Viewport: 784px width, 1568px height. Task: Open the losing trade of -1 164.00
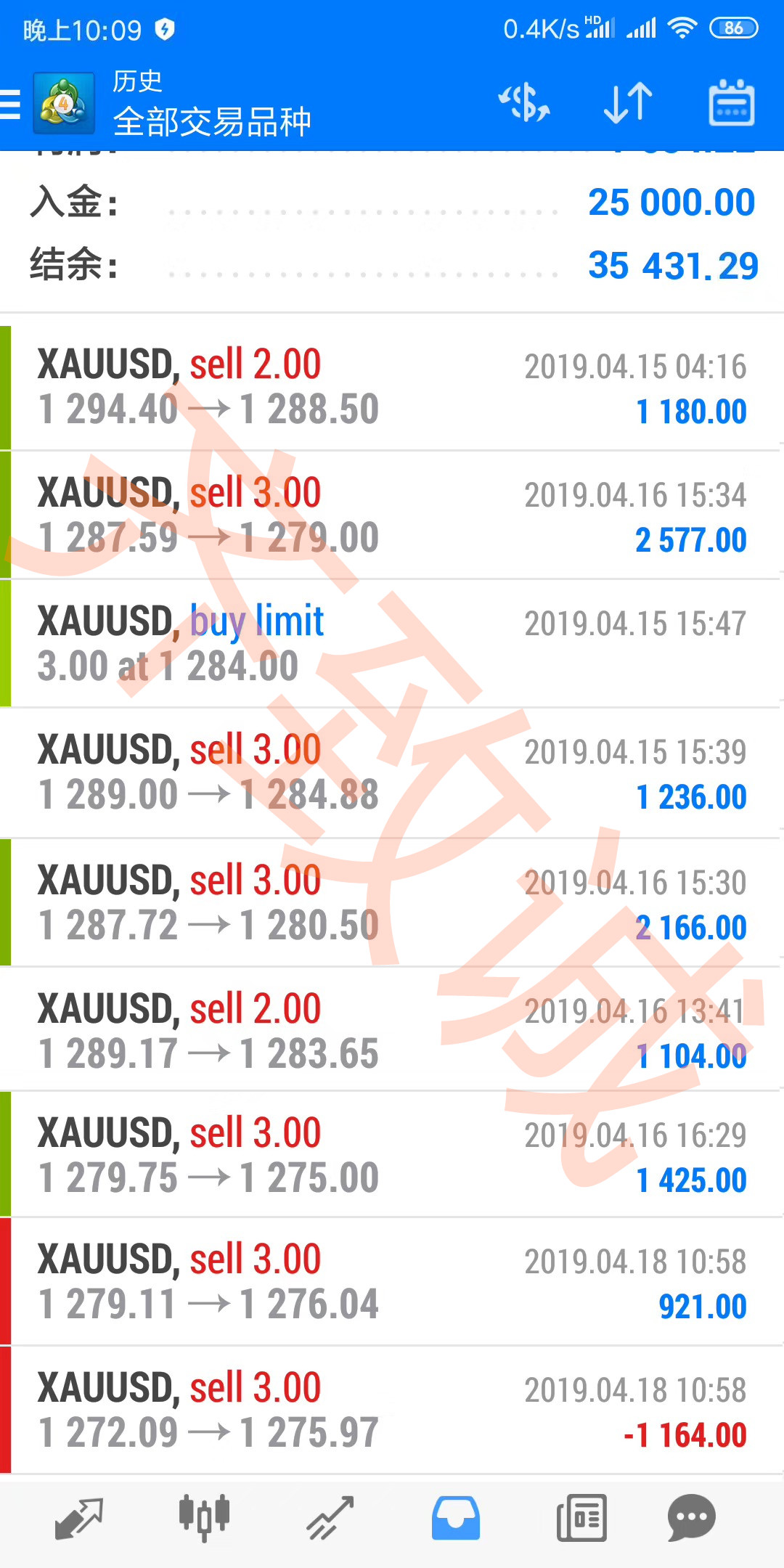(392, 1410)
